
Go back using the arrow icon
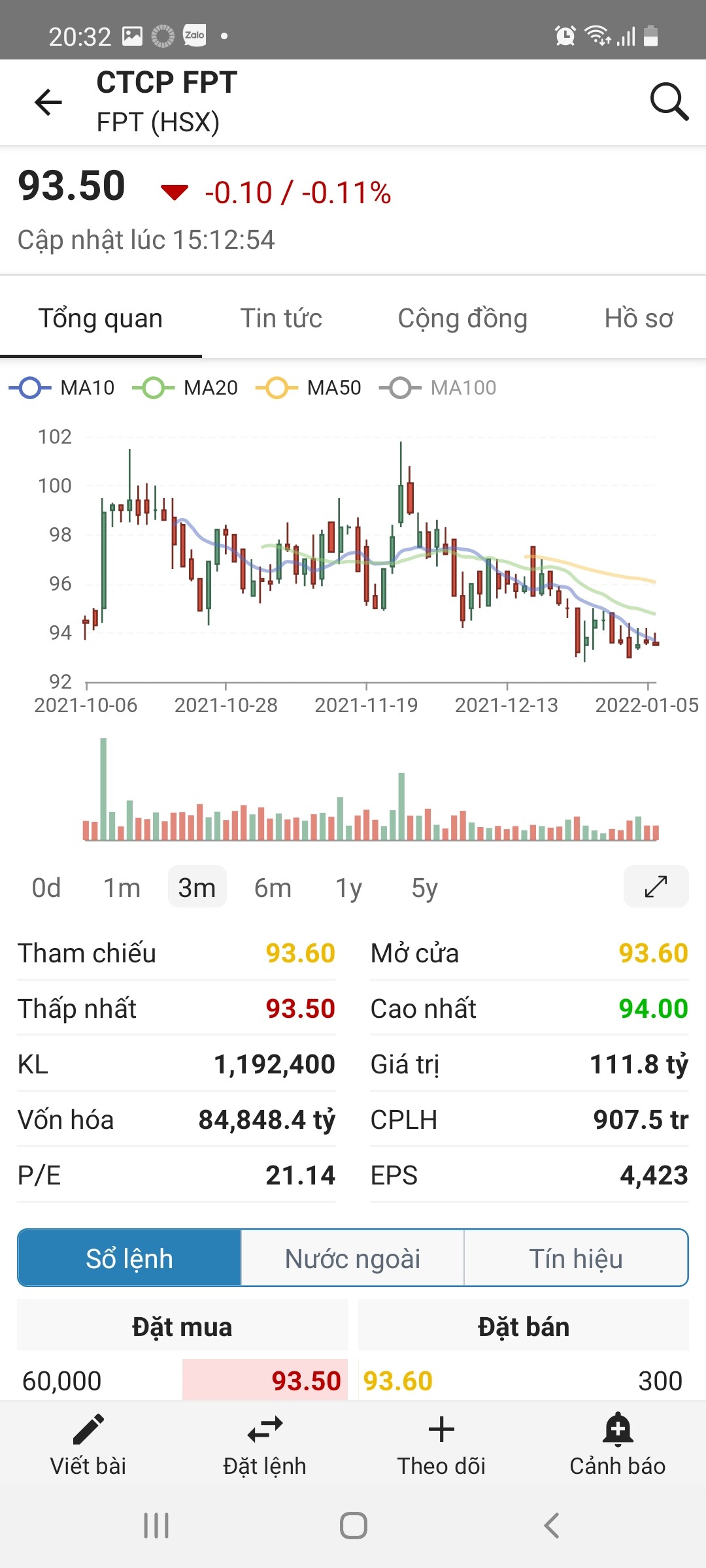(48, 102)
